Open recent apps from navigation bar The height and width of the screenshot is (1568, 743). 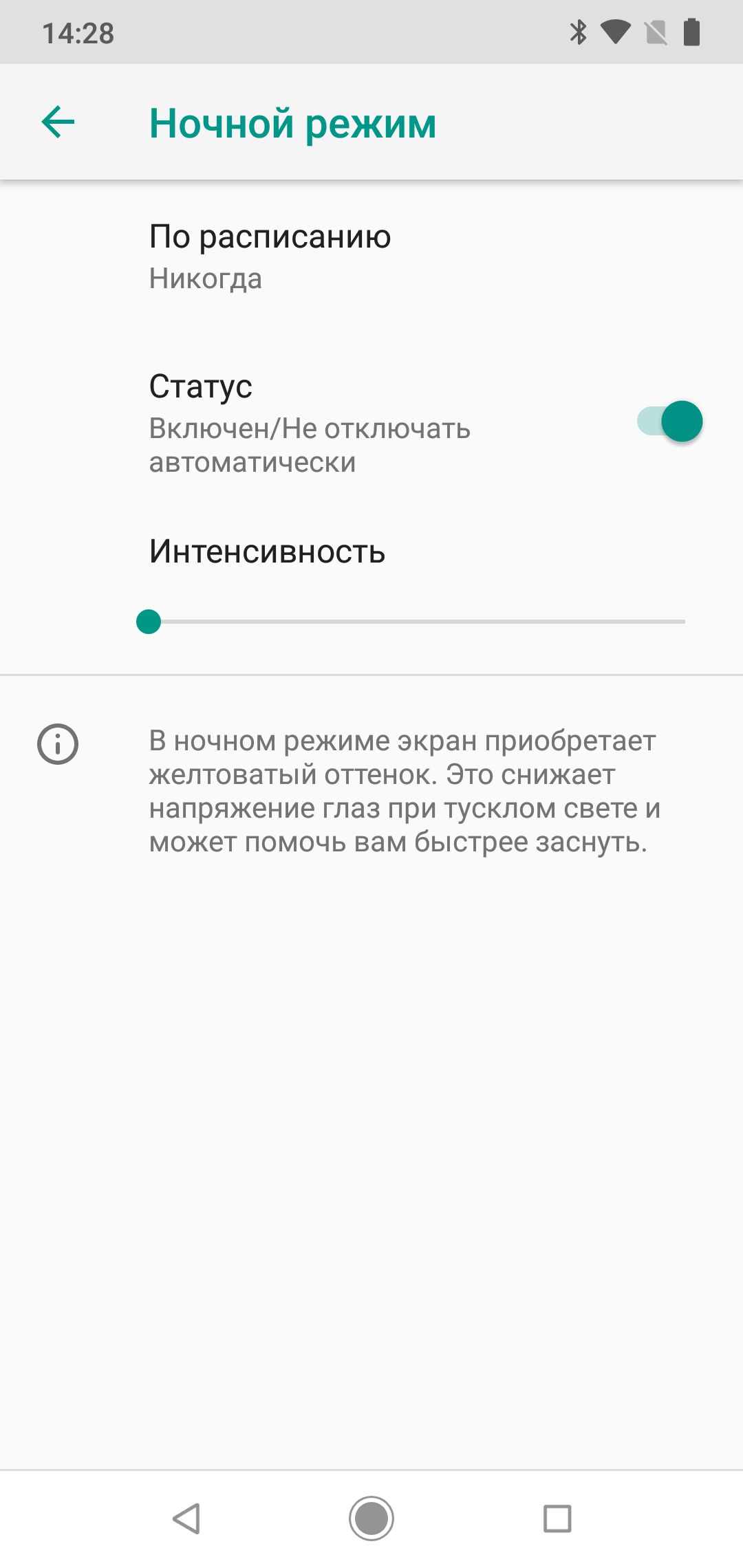click(557, 1518)
